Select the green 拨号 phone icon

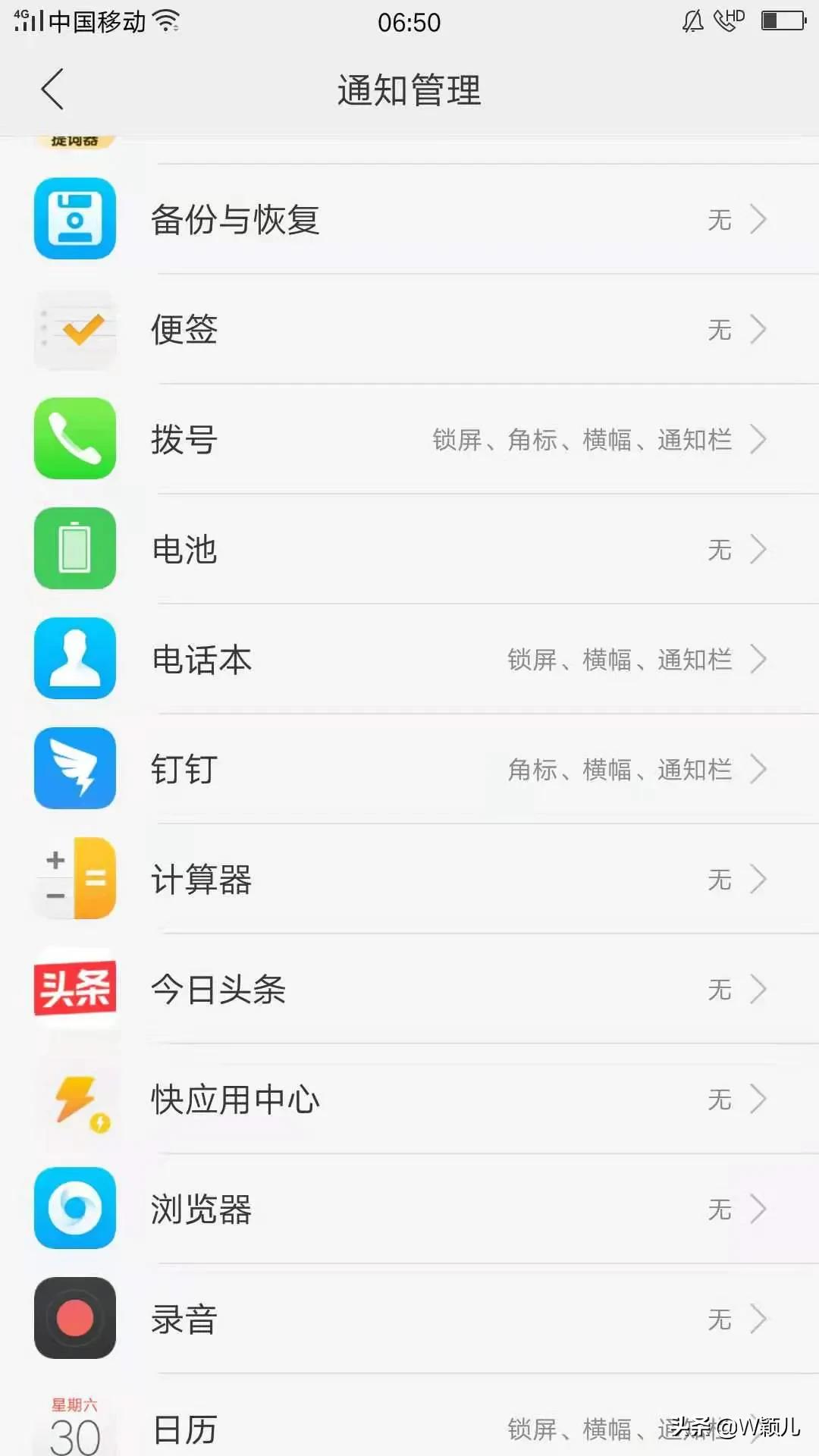point(74,439)
